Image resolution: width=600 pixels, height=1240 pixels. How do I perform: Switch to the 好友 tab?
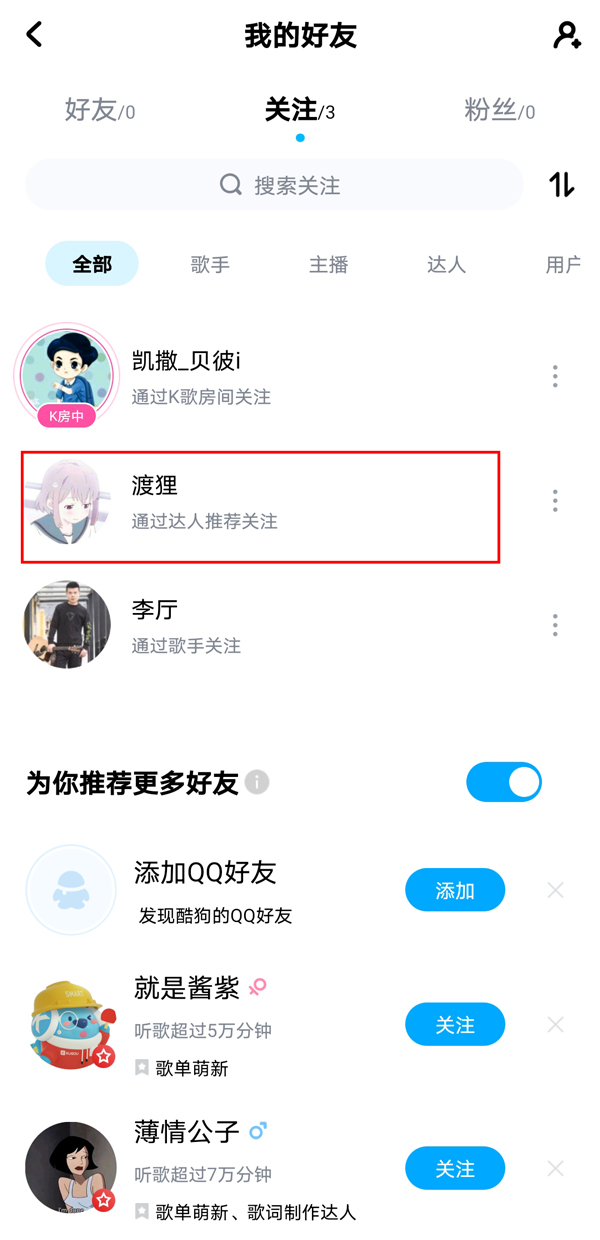(x=99, y=110)
